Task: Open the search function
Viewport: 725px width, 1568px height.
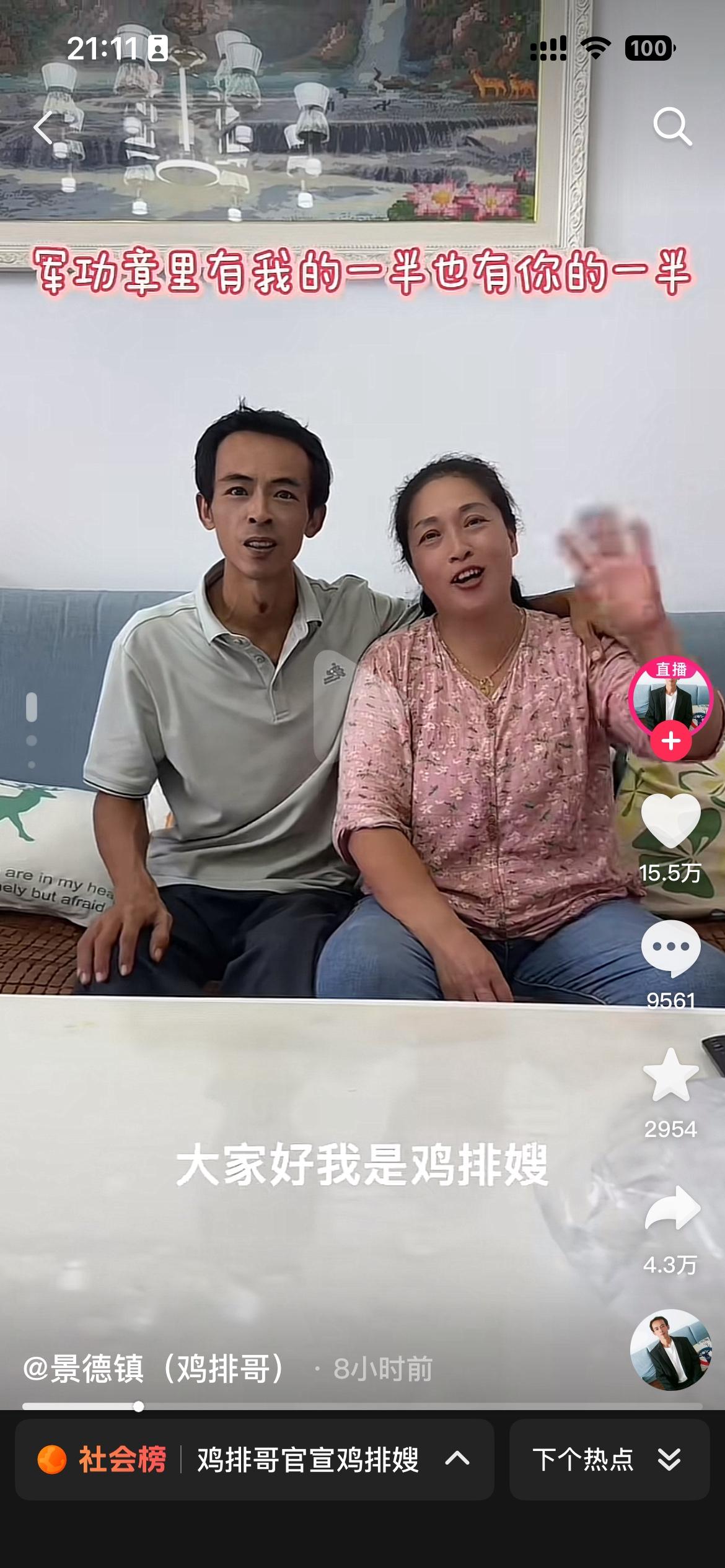Action: click(x=672, y=126)
